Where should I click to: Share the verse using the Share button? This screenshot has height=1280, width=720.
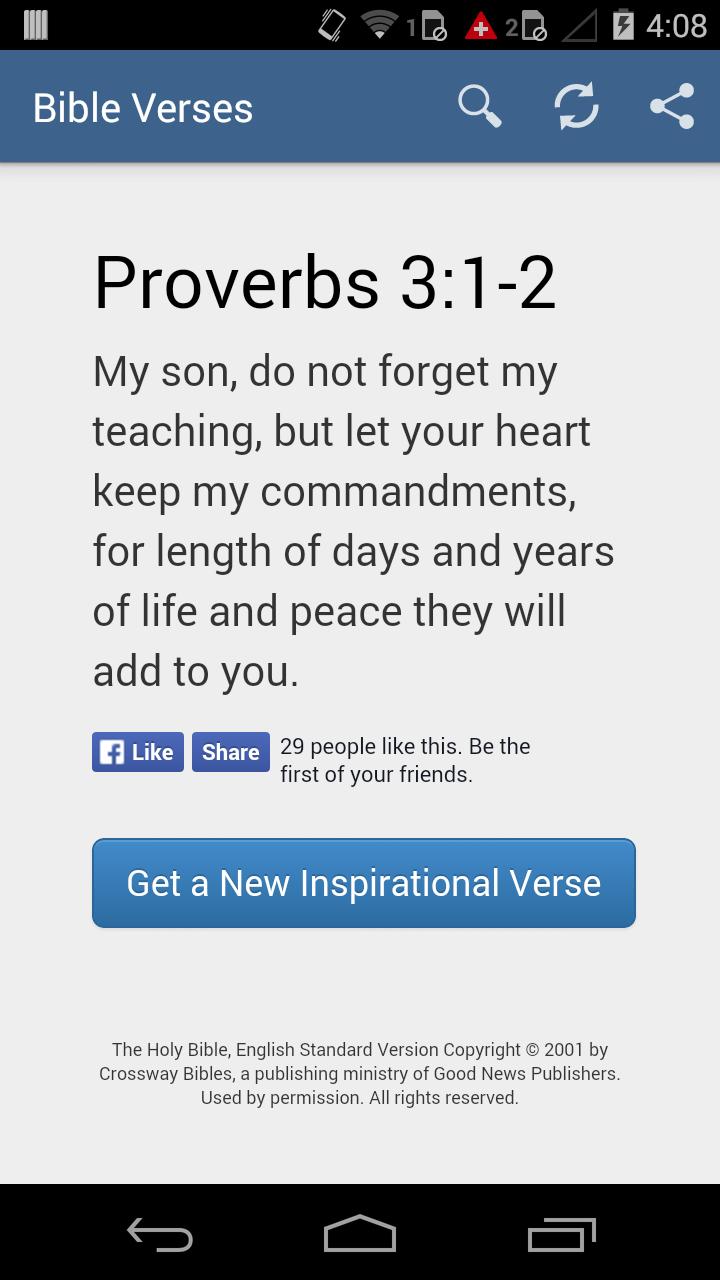(230, 751)
